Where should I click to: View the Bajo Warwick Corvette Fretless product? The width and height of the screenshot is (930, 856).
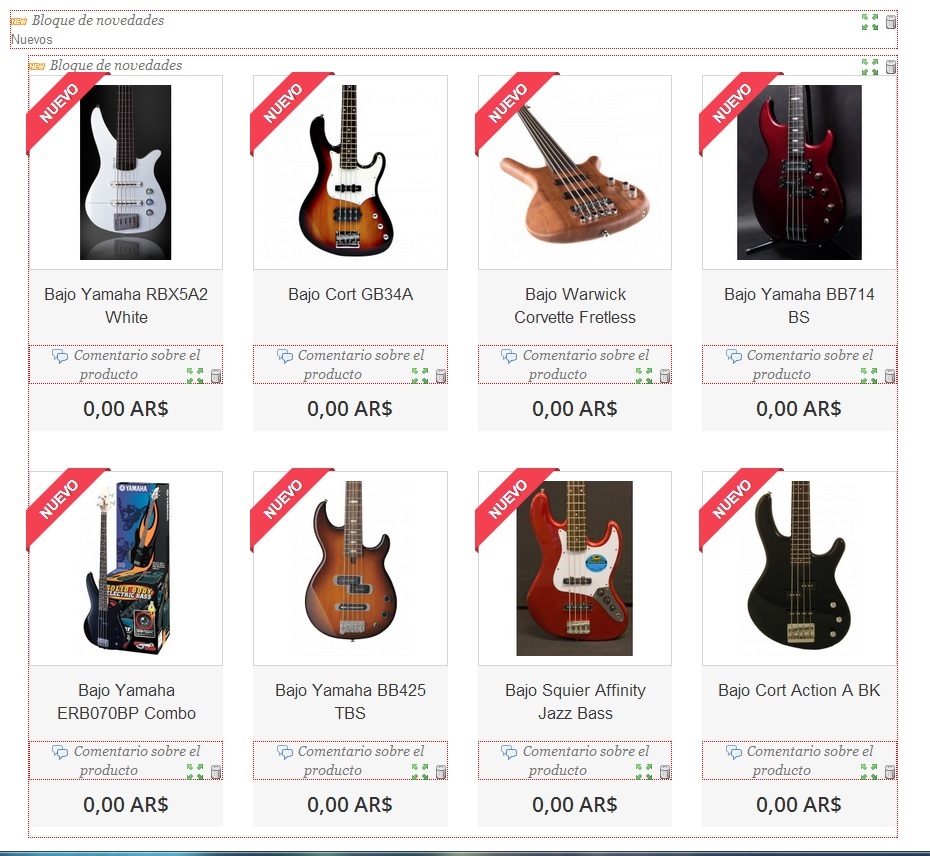click(x=575, y=305)
